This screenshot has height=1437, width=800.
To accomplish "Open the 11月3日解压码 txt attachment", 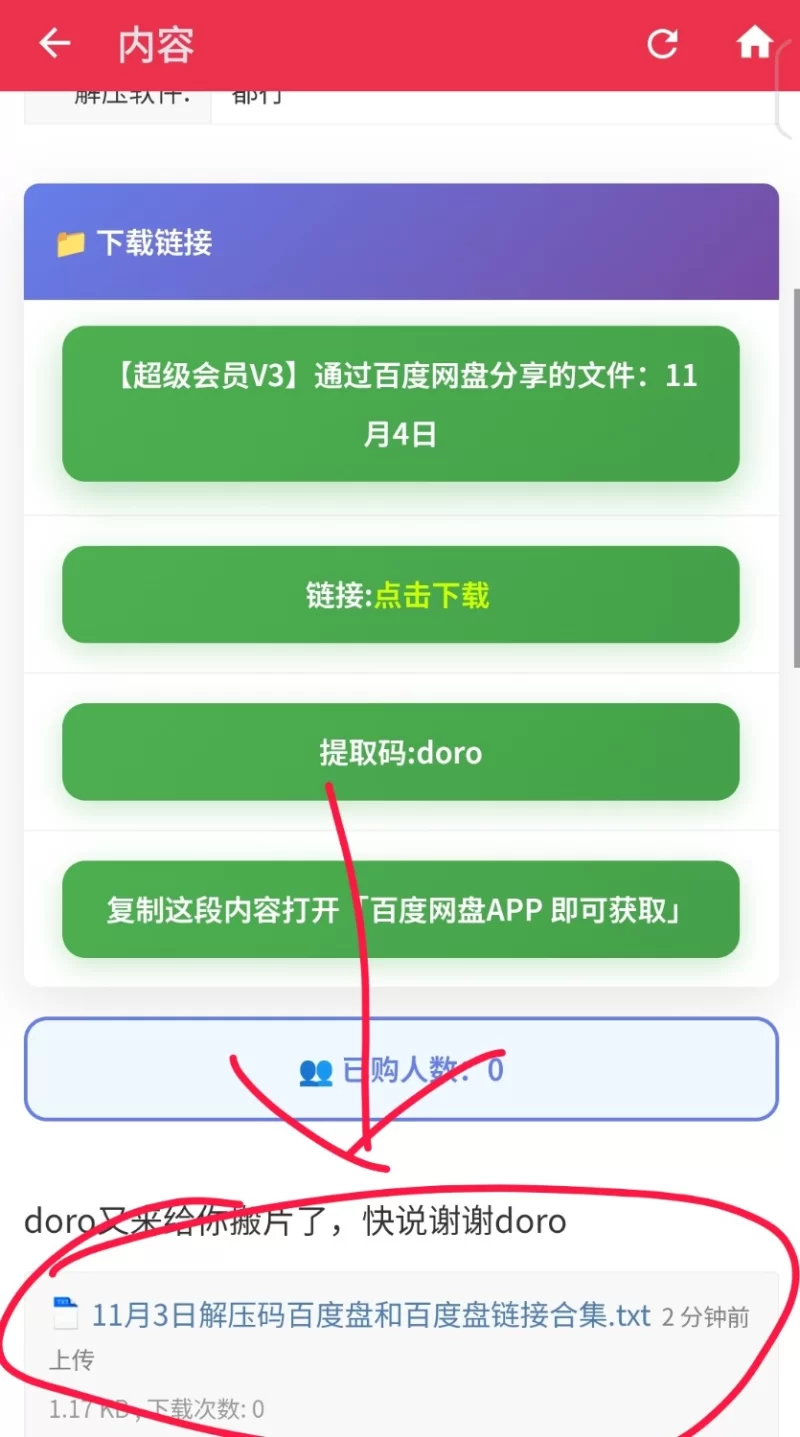I will [x=371, y=1315].
